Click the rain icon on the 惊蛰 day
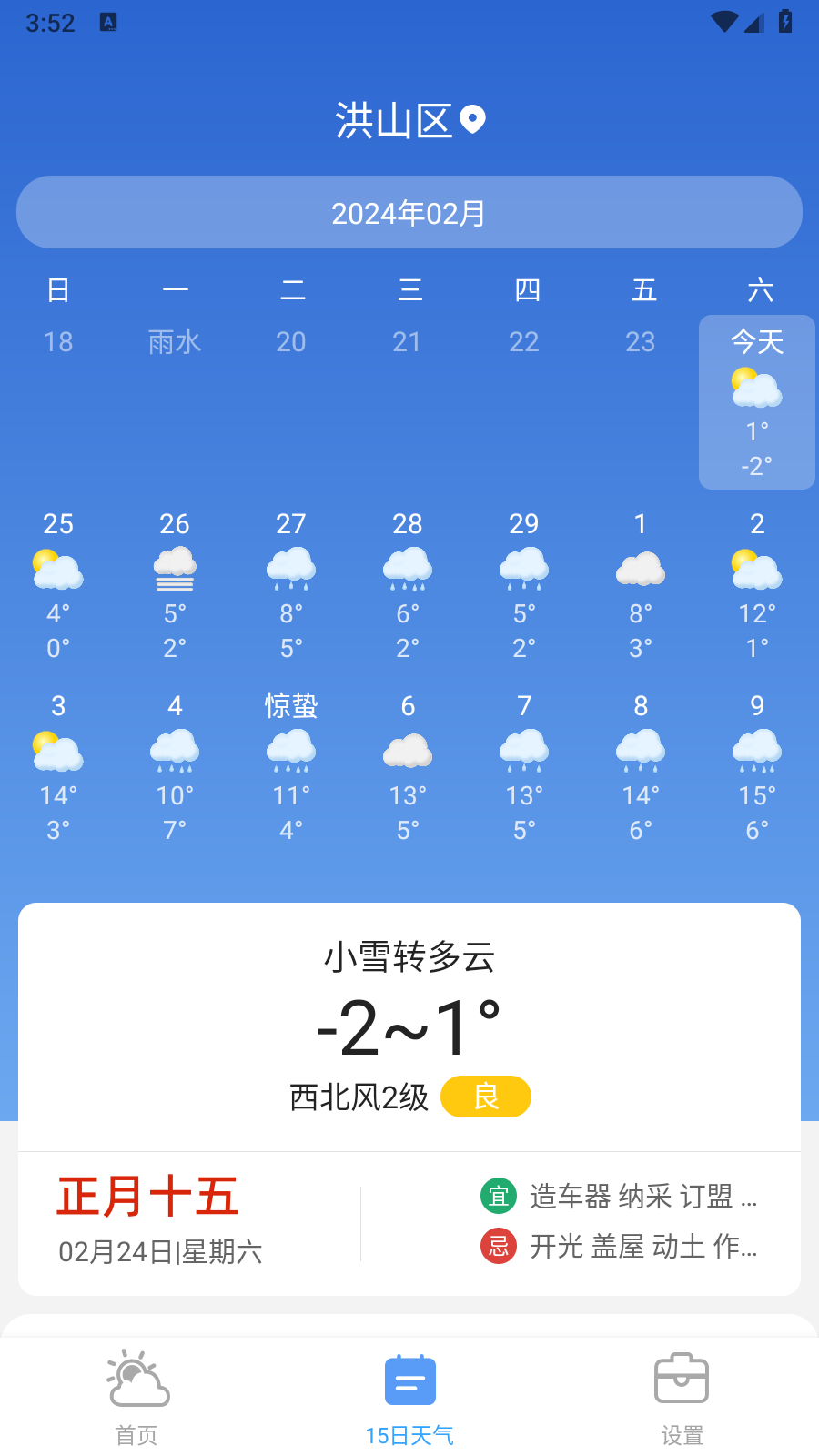819x1456 pixels. [290, 751]
